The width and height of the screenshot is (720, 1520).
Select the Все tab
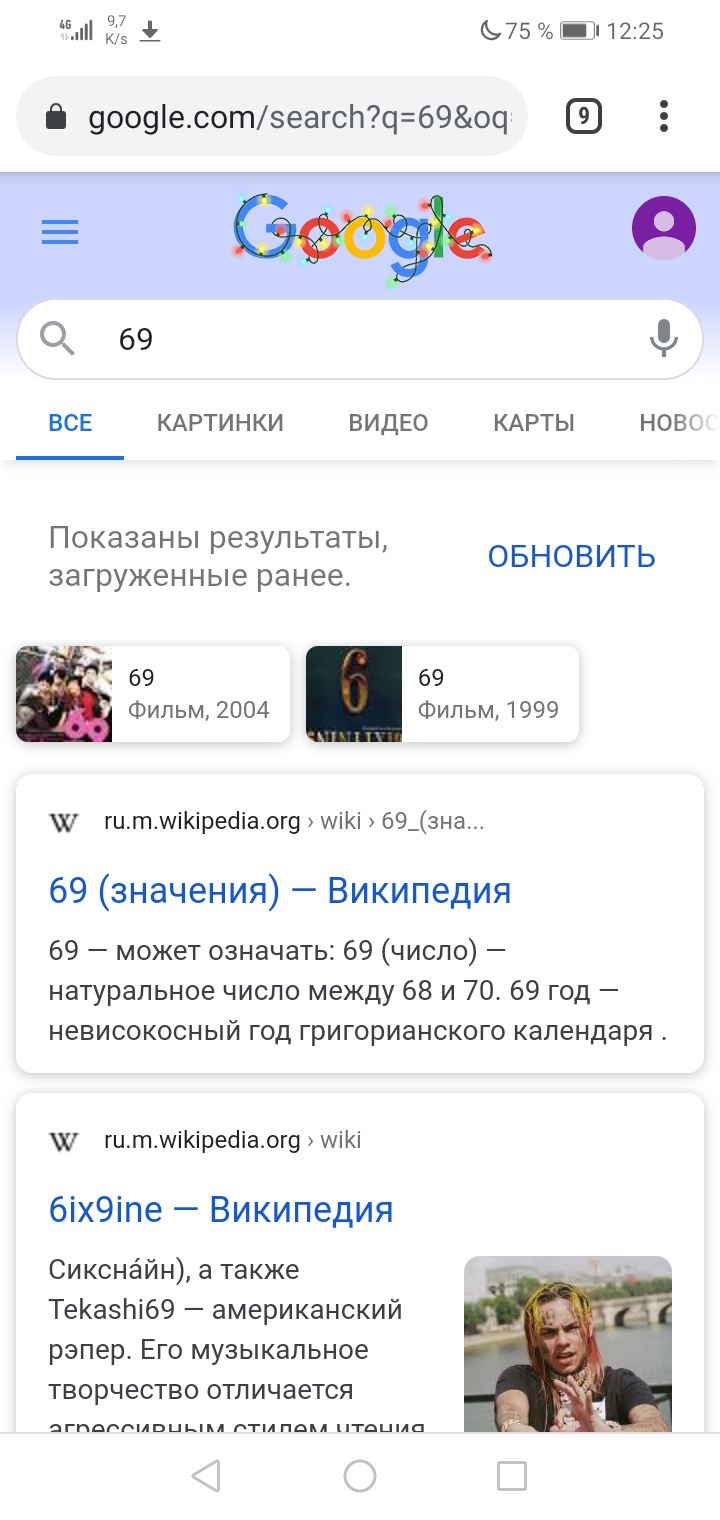point(70,423)
